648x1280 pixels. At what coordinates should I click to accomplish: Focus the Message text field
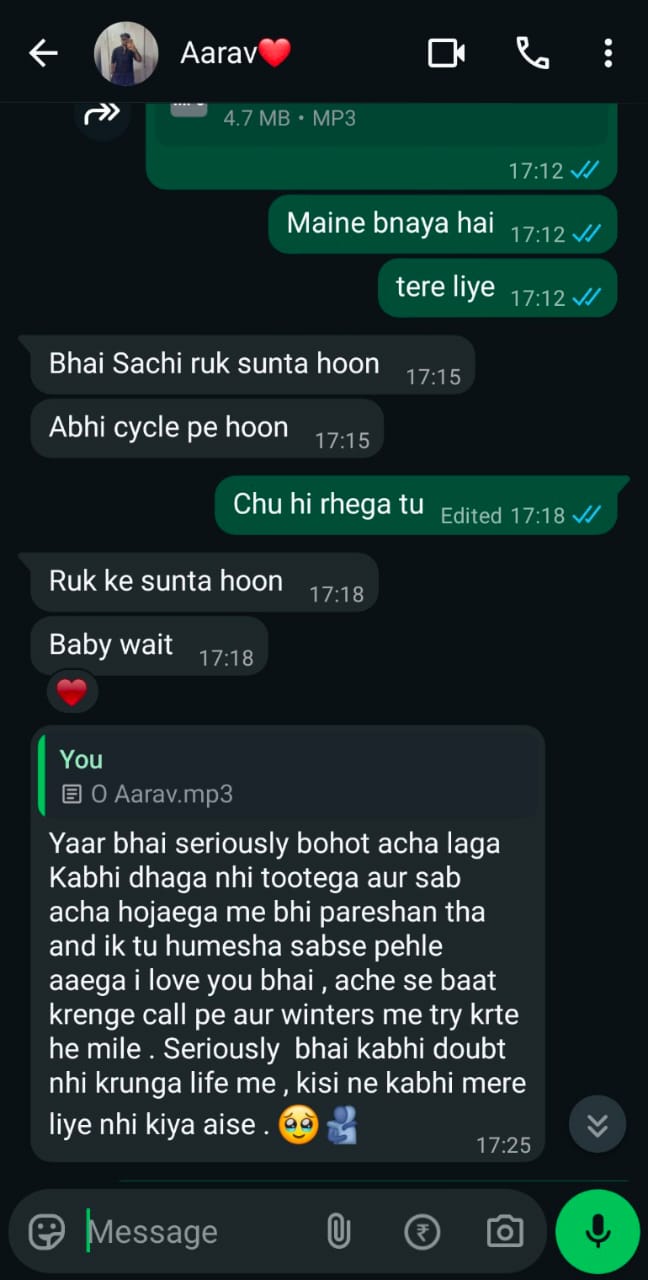pyautogui.click(x=200, y=1232)
